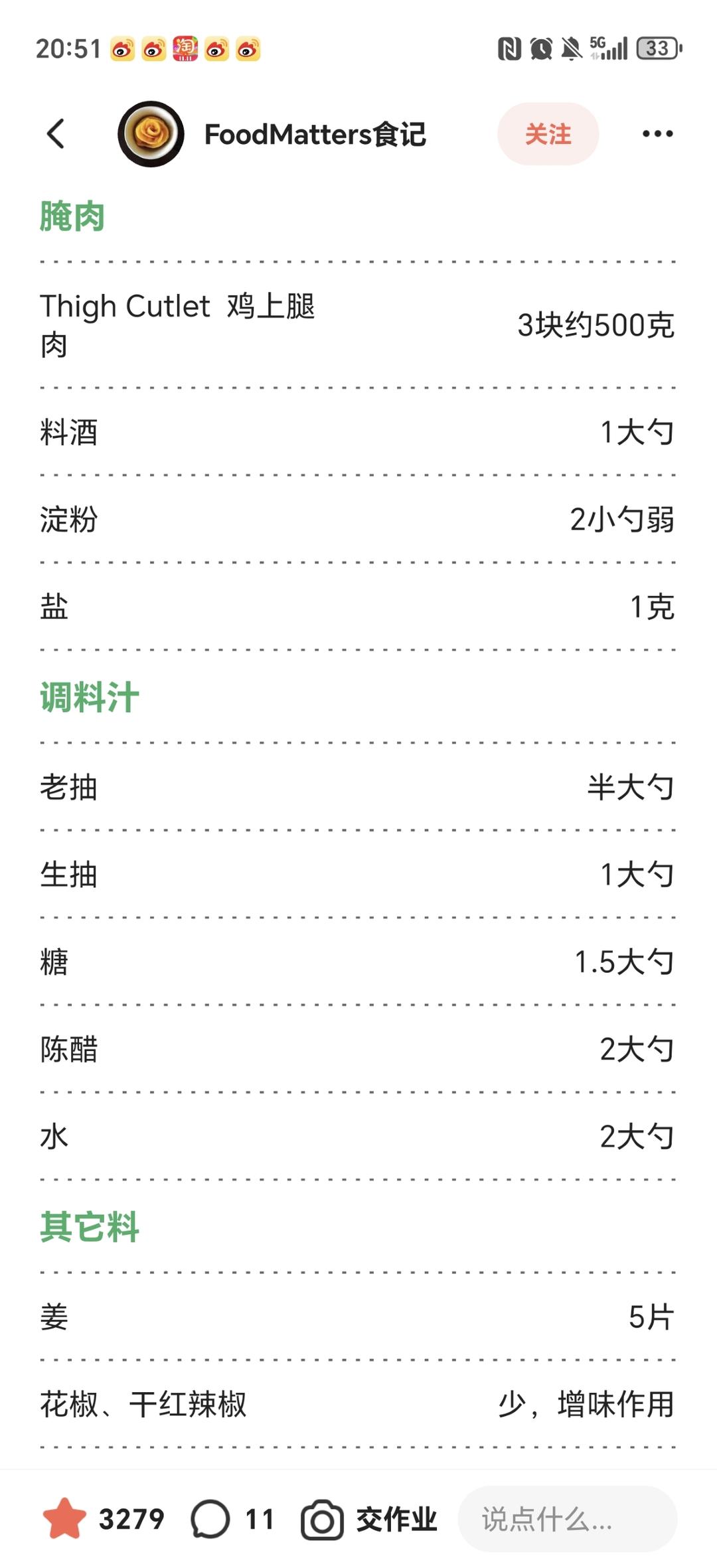Tap the star to favorite this recipe
Screen dimensions: 717x1568
pyautogui.click(x=64, y=1519)
